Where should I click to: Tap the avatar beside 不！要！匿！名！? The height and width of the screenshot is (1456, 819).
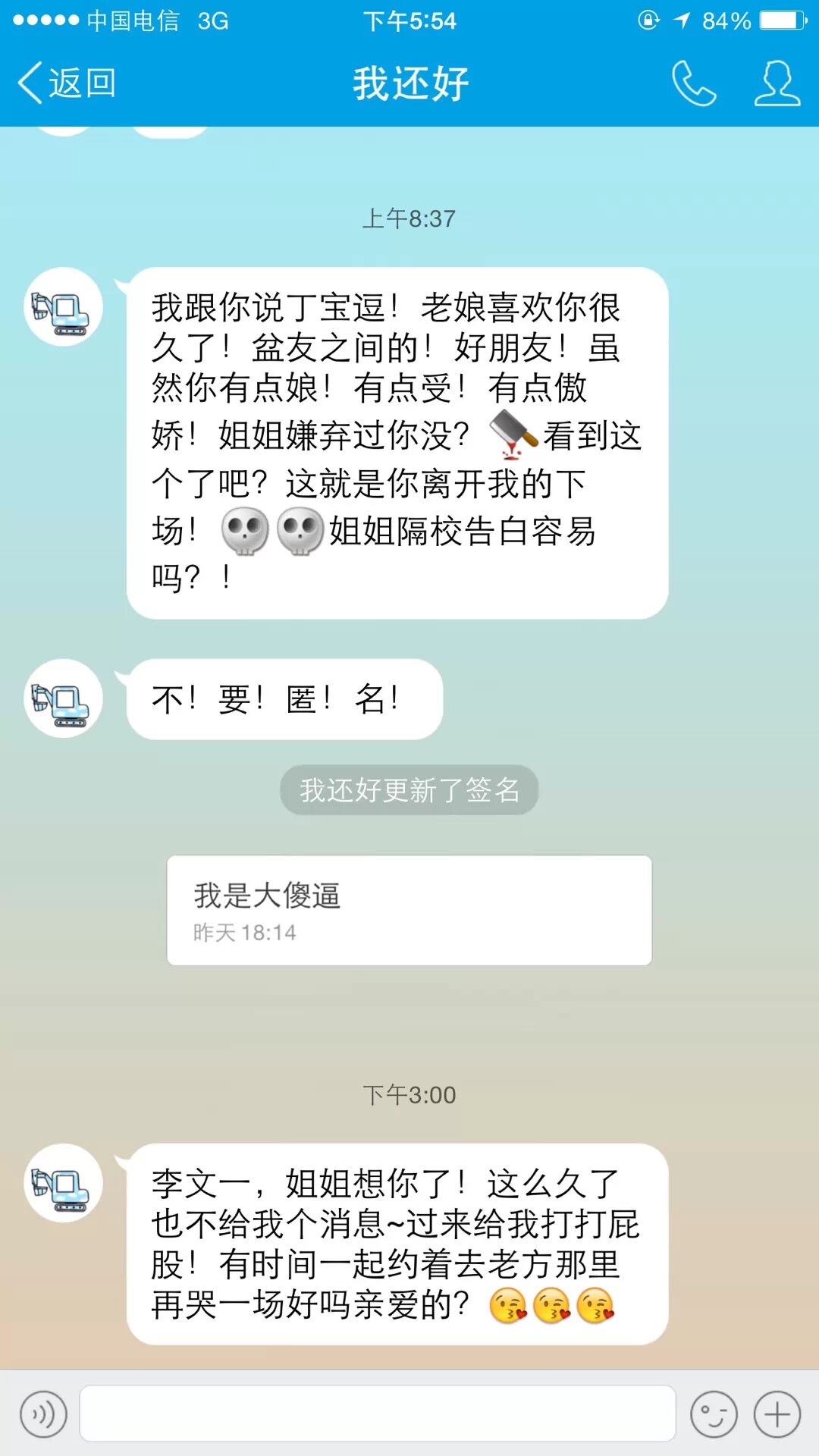tap(64, 698)
